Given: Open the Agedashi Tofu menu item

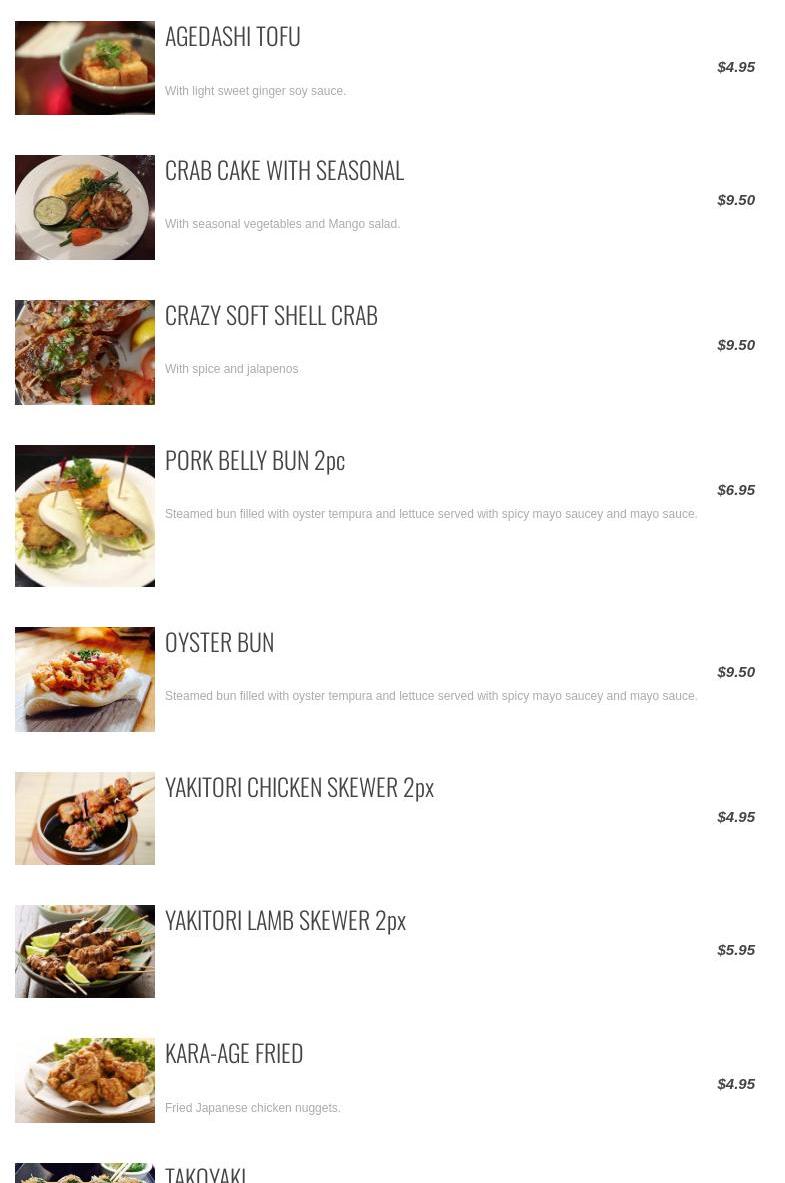Looking at the screenshot, I should [x=233, y=37].
